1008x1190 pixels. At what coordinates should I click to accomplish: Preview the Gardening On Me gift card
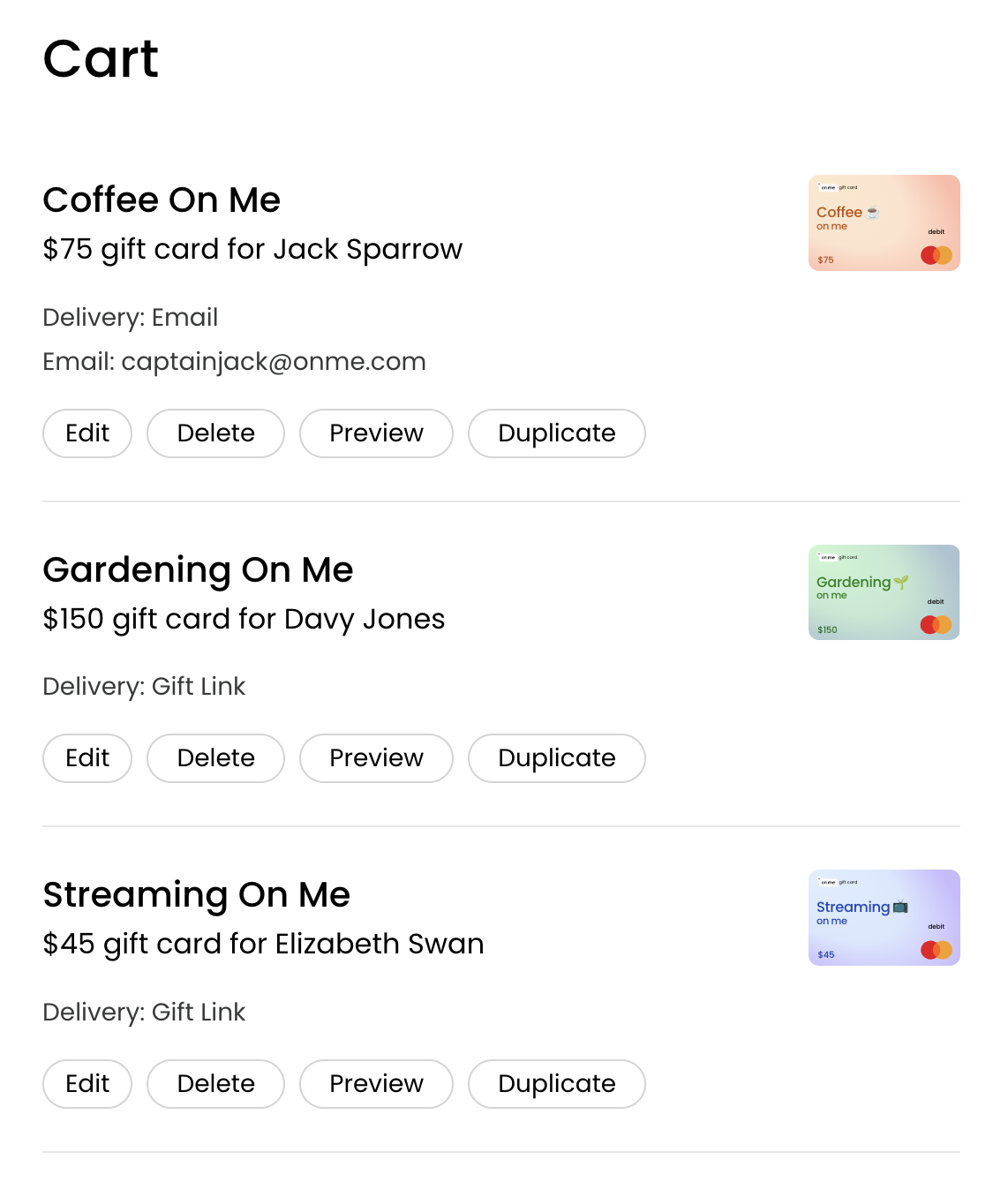pyautogui.click(x=376, y=758)
